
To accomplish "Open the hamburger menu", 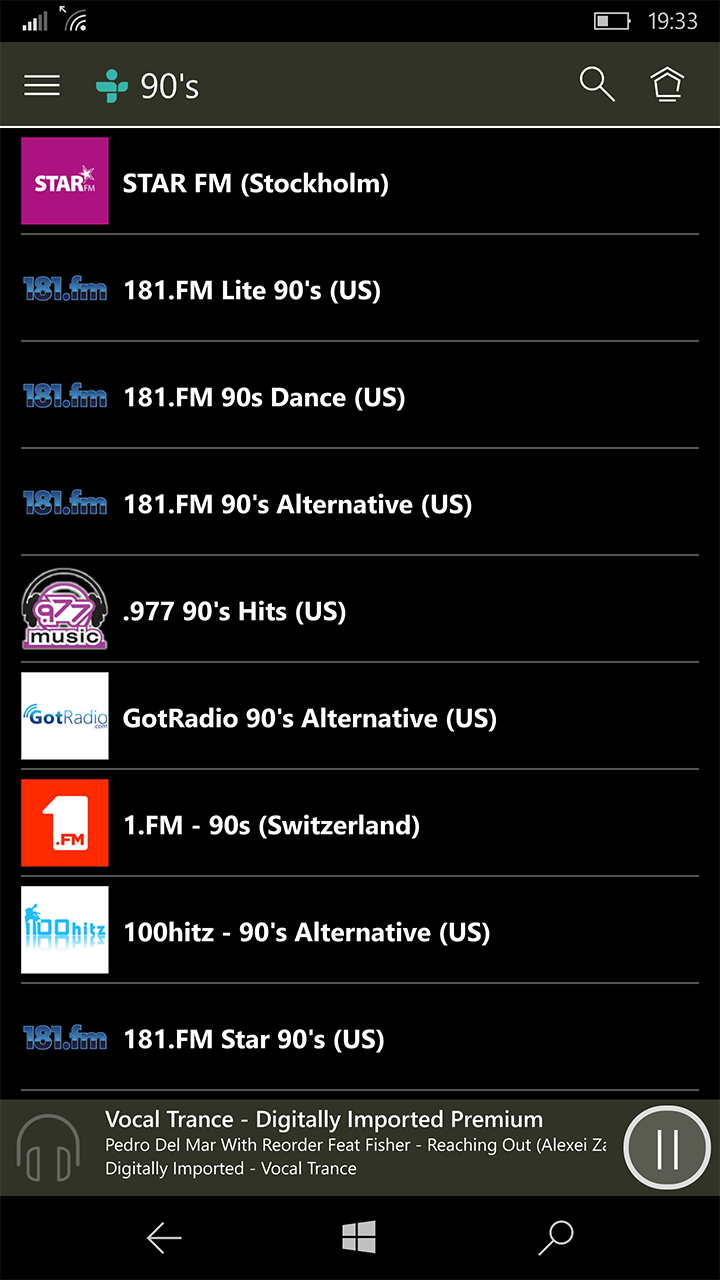I will (x=42, y=85).
